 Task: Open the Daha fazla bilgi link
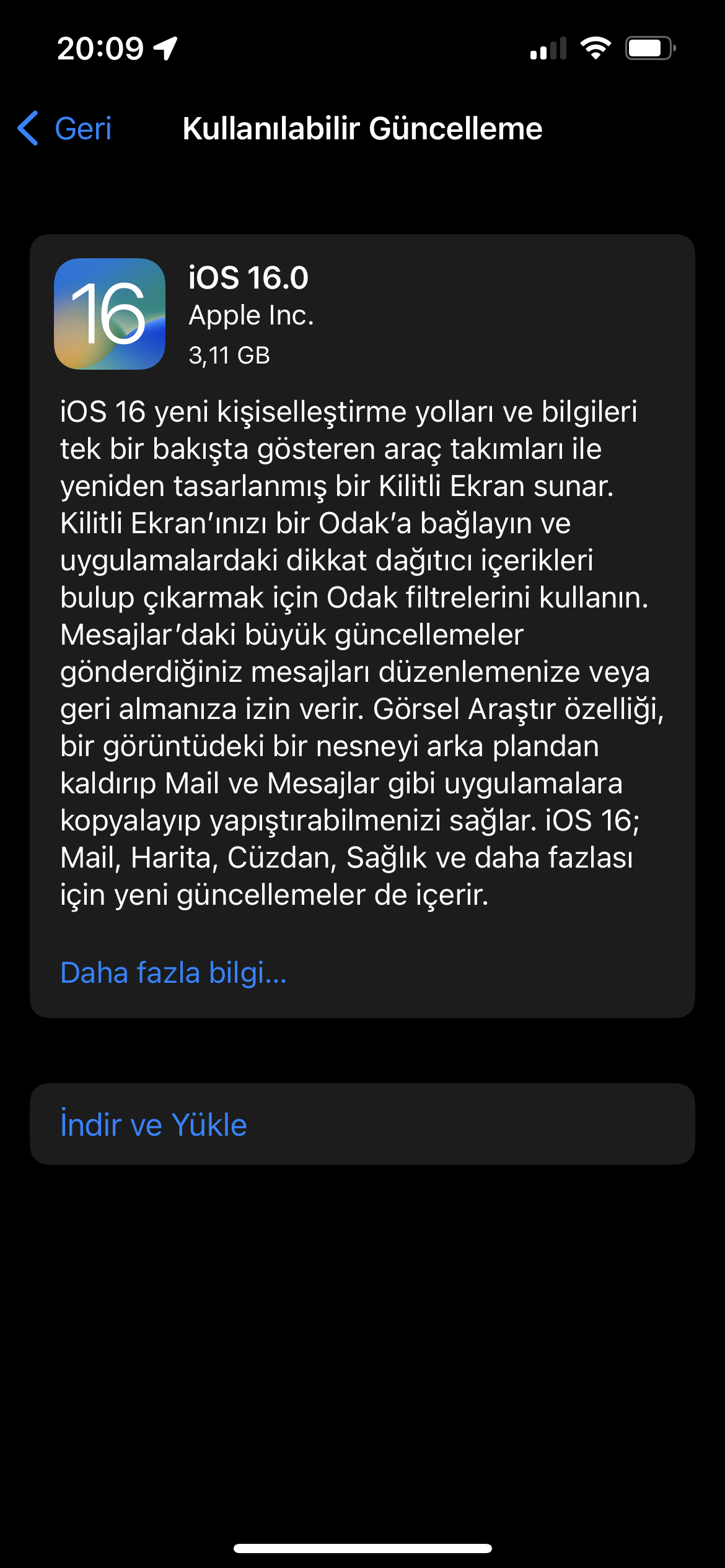pyautogui.click(x=174, y=973)
